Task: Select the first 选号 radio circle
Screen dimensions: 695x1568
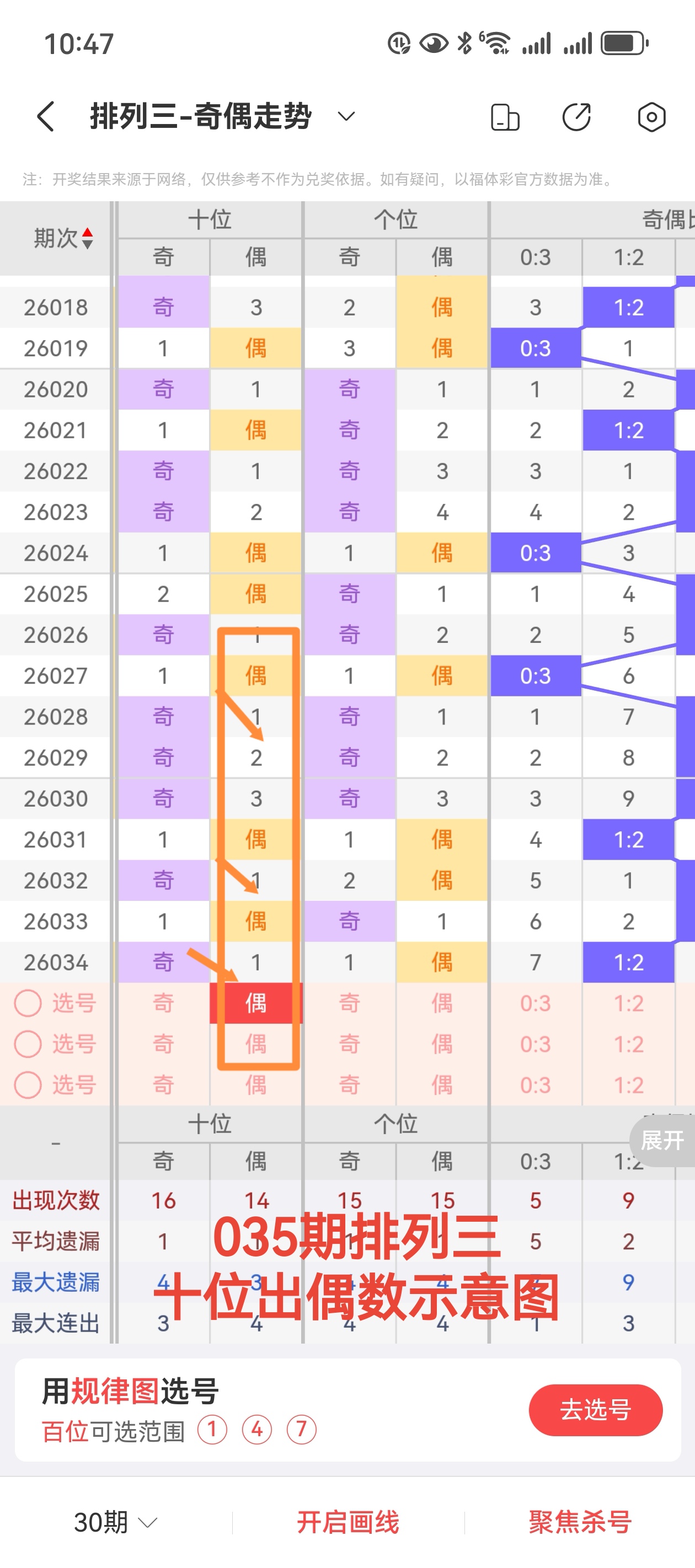Action: click(x=28, y=1003)
